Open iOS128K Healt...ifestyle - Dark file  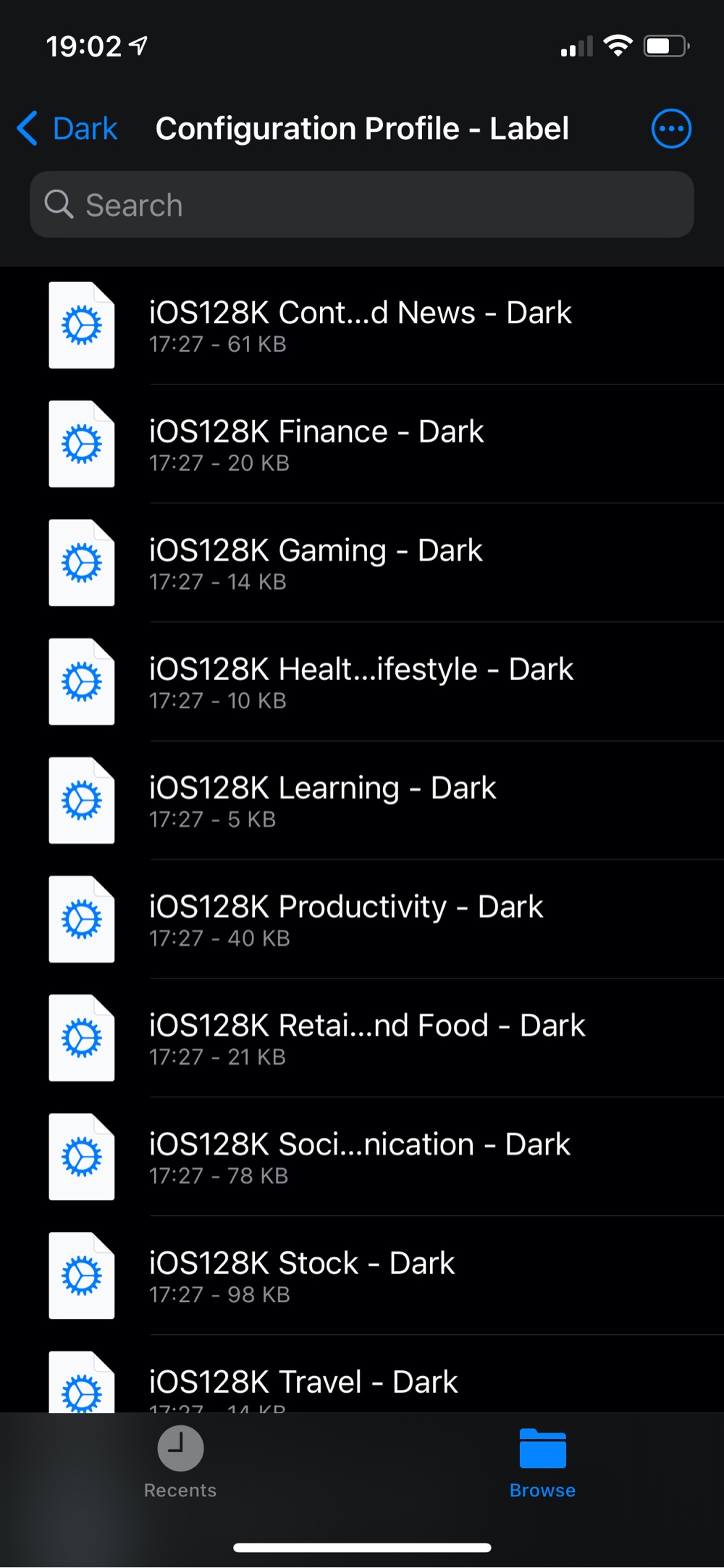tap(362, 682)
